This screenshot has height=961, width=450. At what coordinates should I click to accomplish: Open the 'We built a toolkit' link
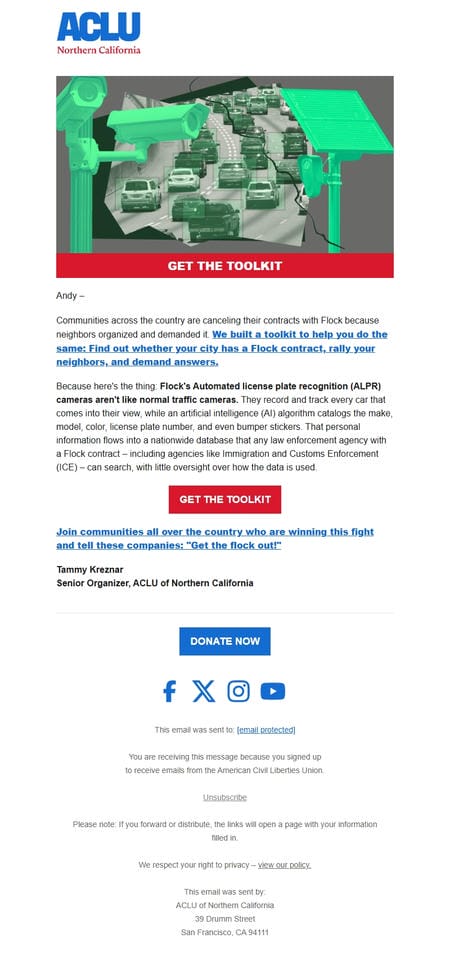point(221,348)
